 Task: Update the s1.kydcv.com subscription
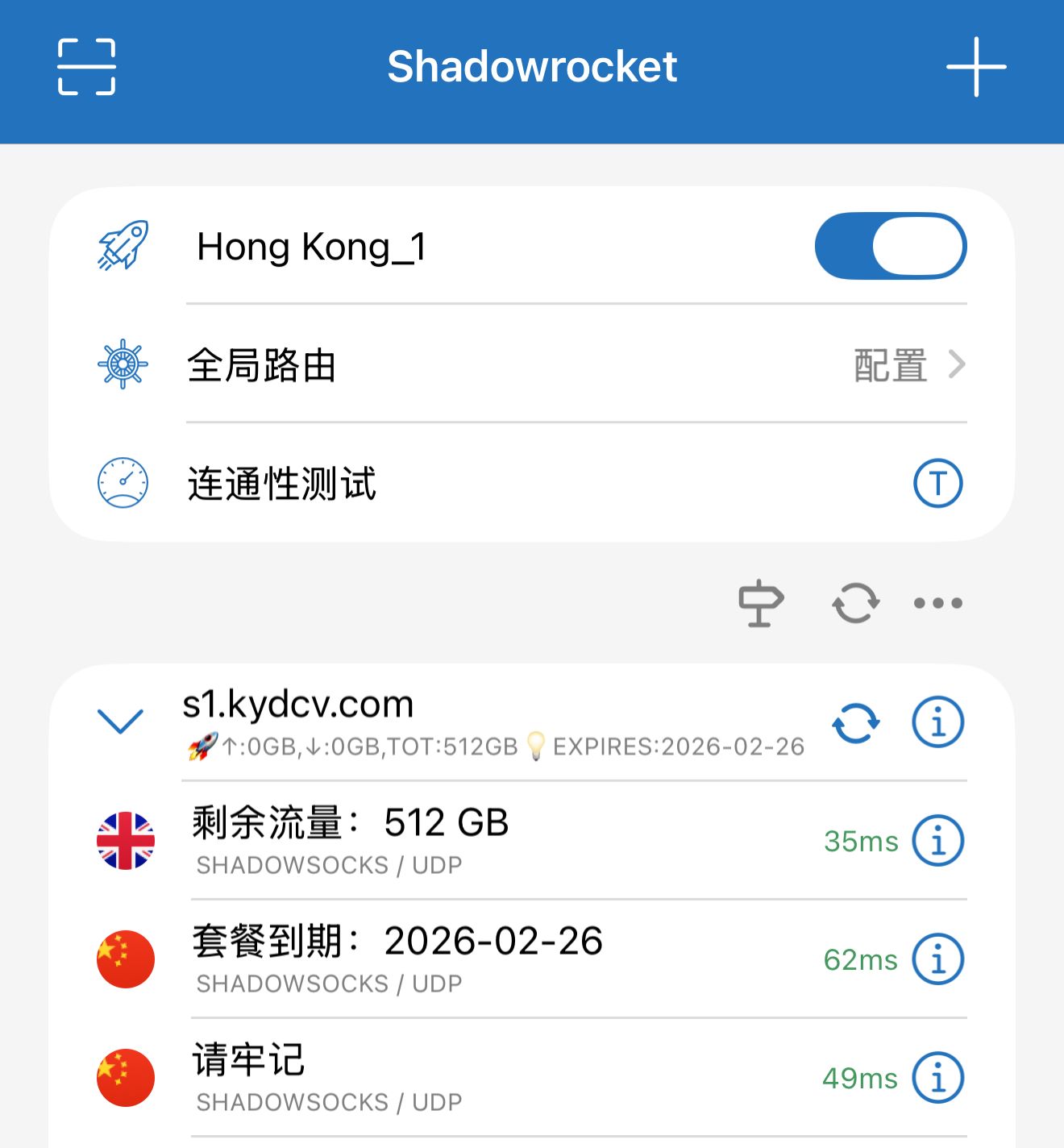pos(855,722)
